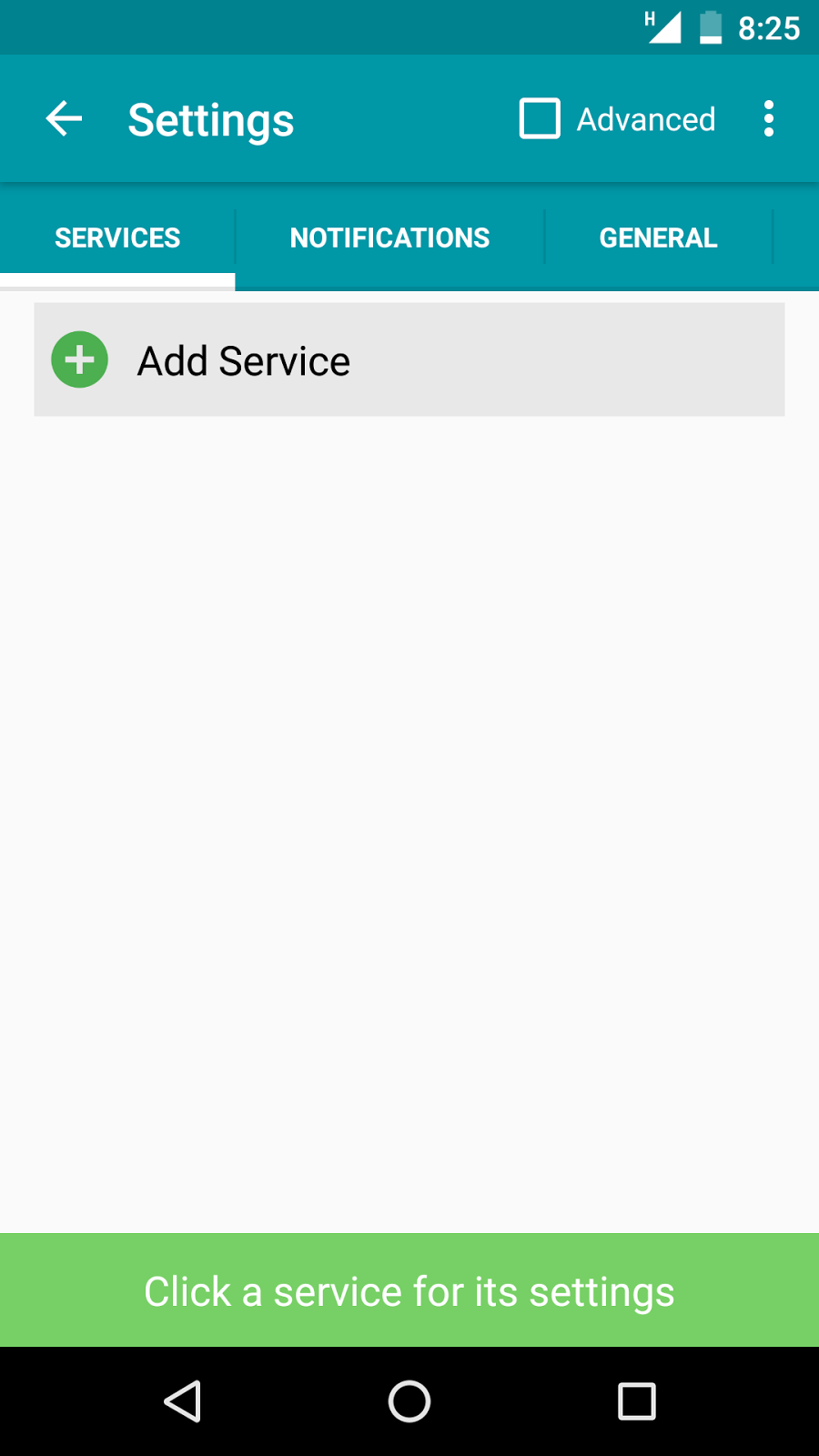Tap the battery indicator in the status bar
Viewport: 819px width, 1456px height.
(709, 27)
